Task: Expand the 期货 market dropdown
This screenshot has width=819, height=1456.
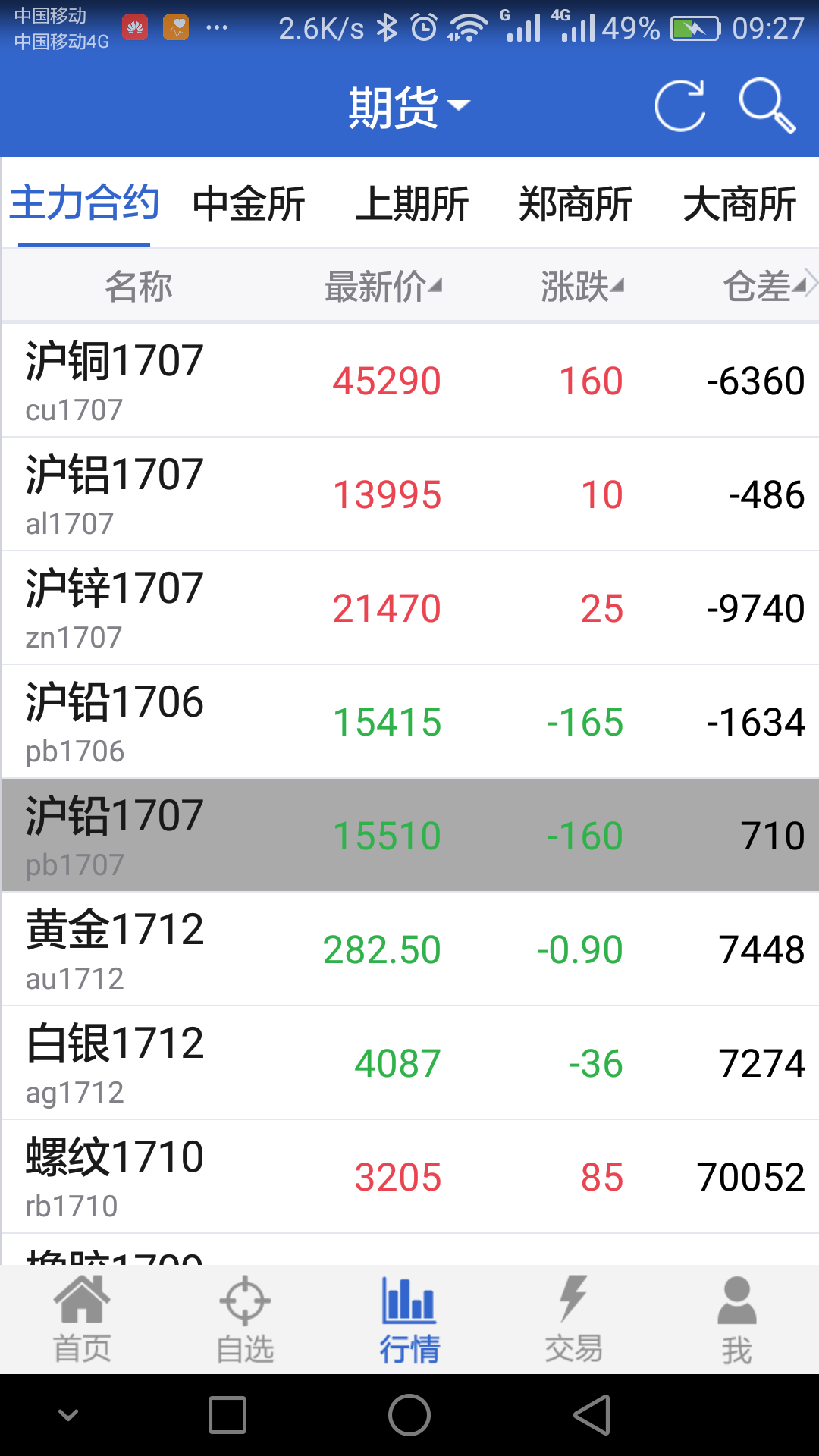Action: point(409,106)
